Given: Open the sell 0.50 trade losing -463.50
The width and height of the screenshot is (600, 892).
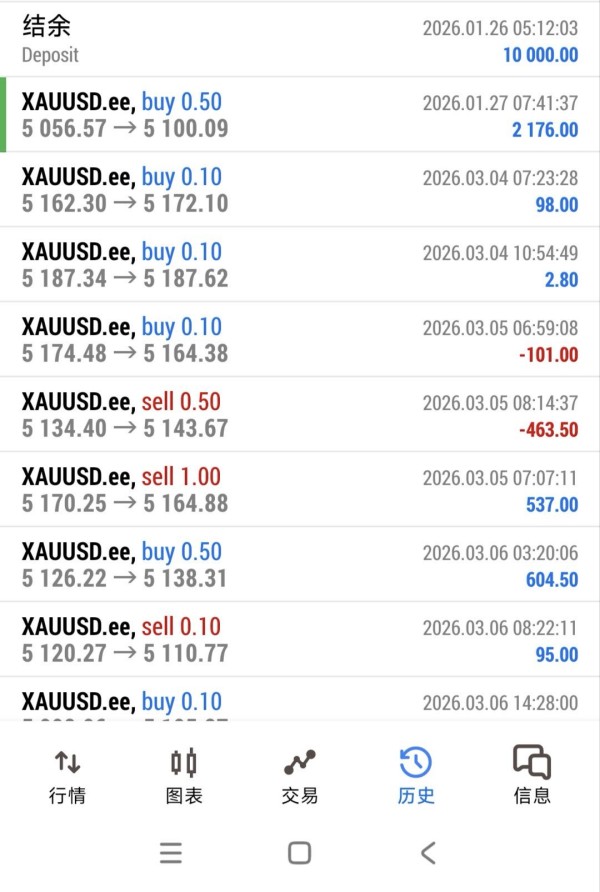Looking at the screenshot, I should (x=300, y=415).
